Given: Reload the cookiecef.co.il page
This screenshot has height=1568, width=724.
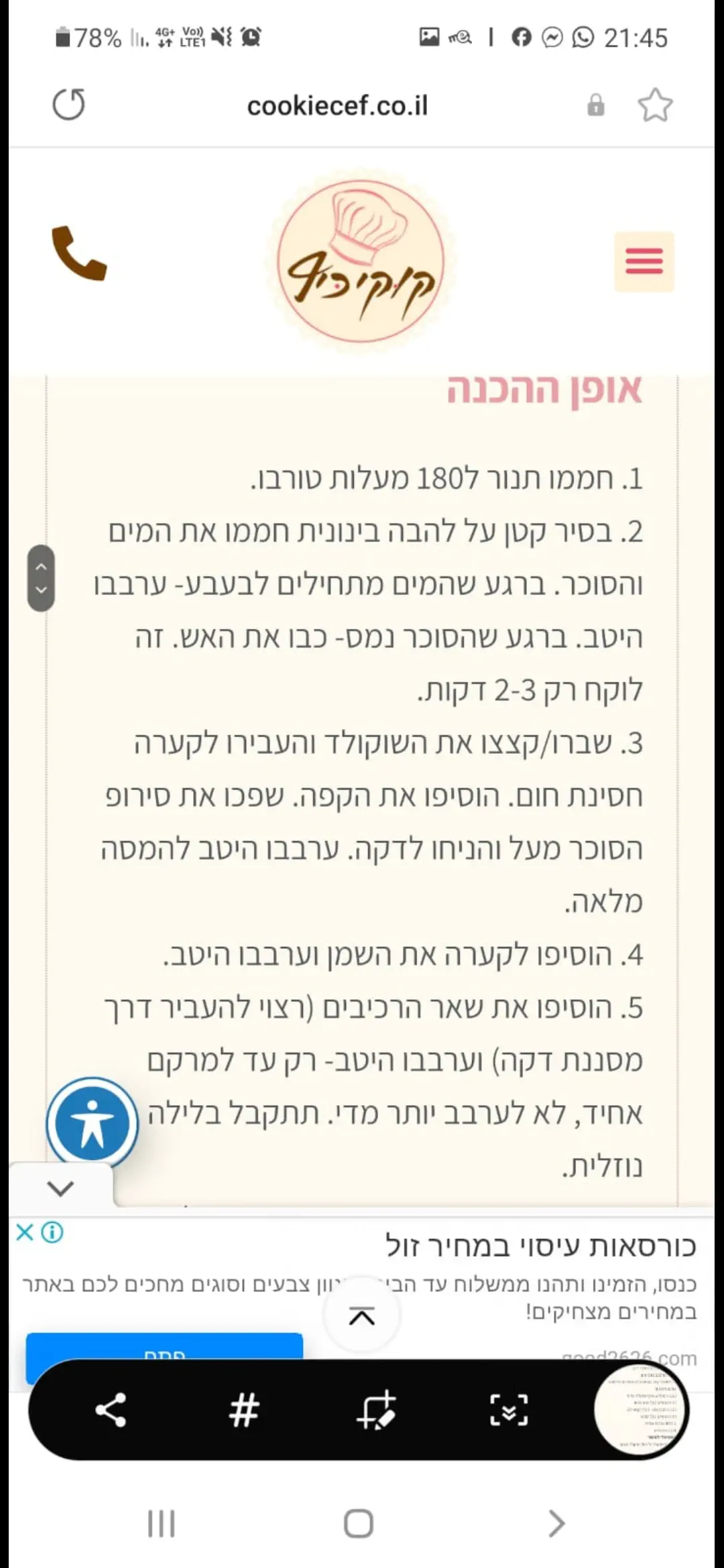Looking at the screenshot, I should point(69,105).
